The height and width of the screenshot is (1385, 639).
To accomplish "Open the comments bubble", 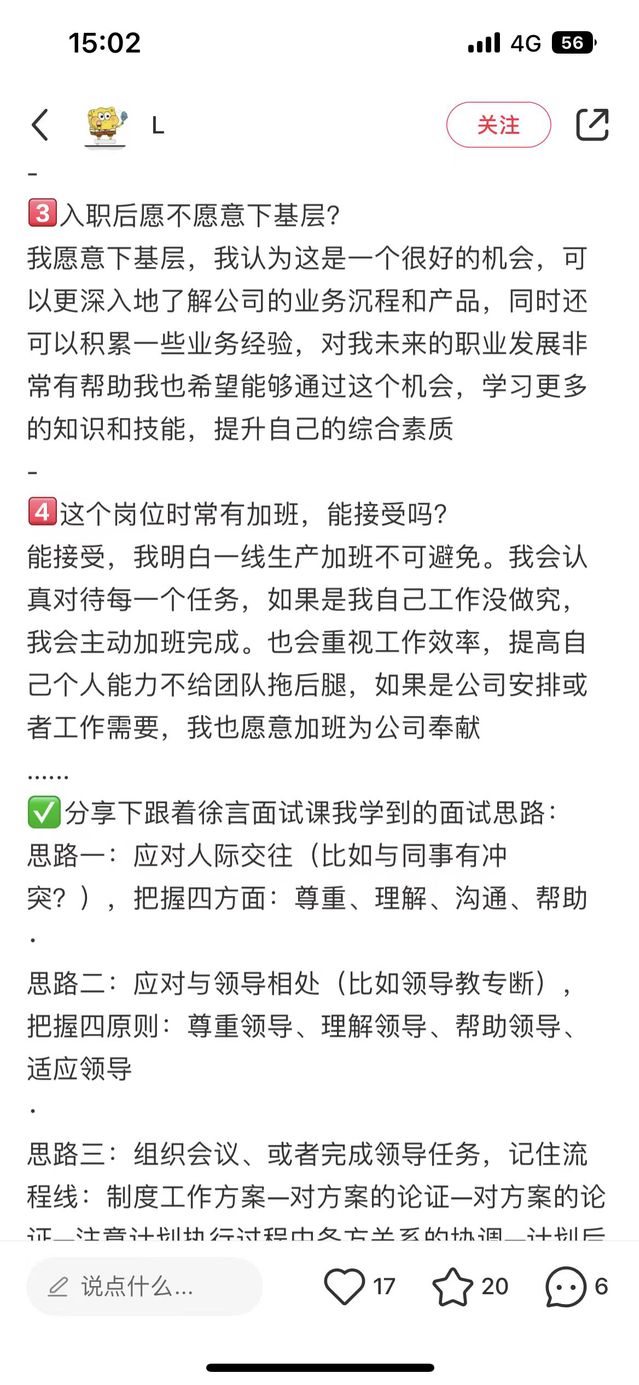I will [565, 1286].
